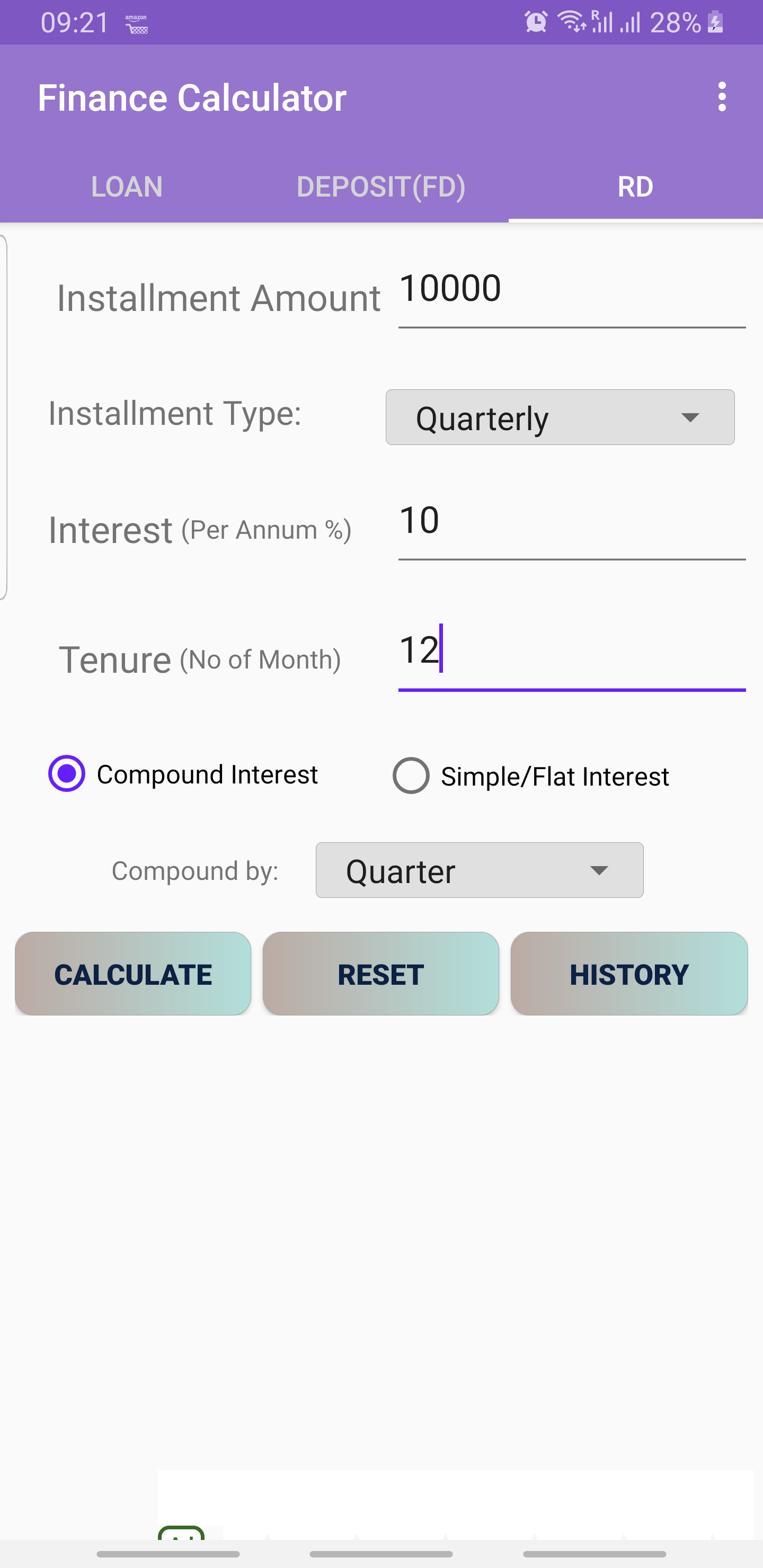
Task: Open the Installment Type dropdown
Action: tap(560, 417)
